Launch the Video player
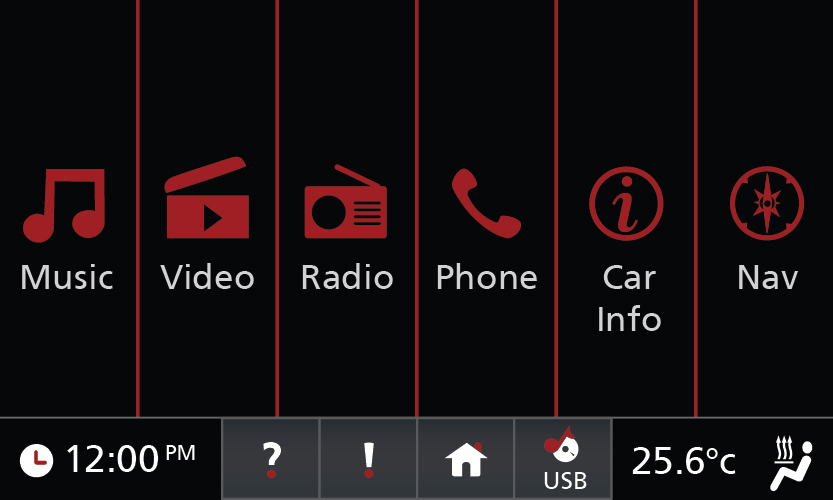This screenshot has height=500, width=833. (207, 230)
